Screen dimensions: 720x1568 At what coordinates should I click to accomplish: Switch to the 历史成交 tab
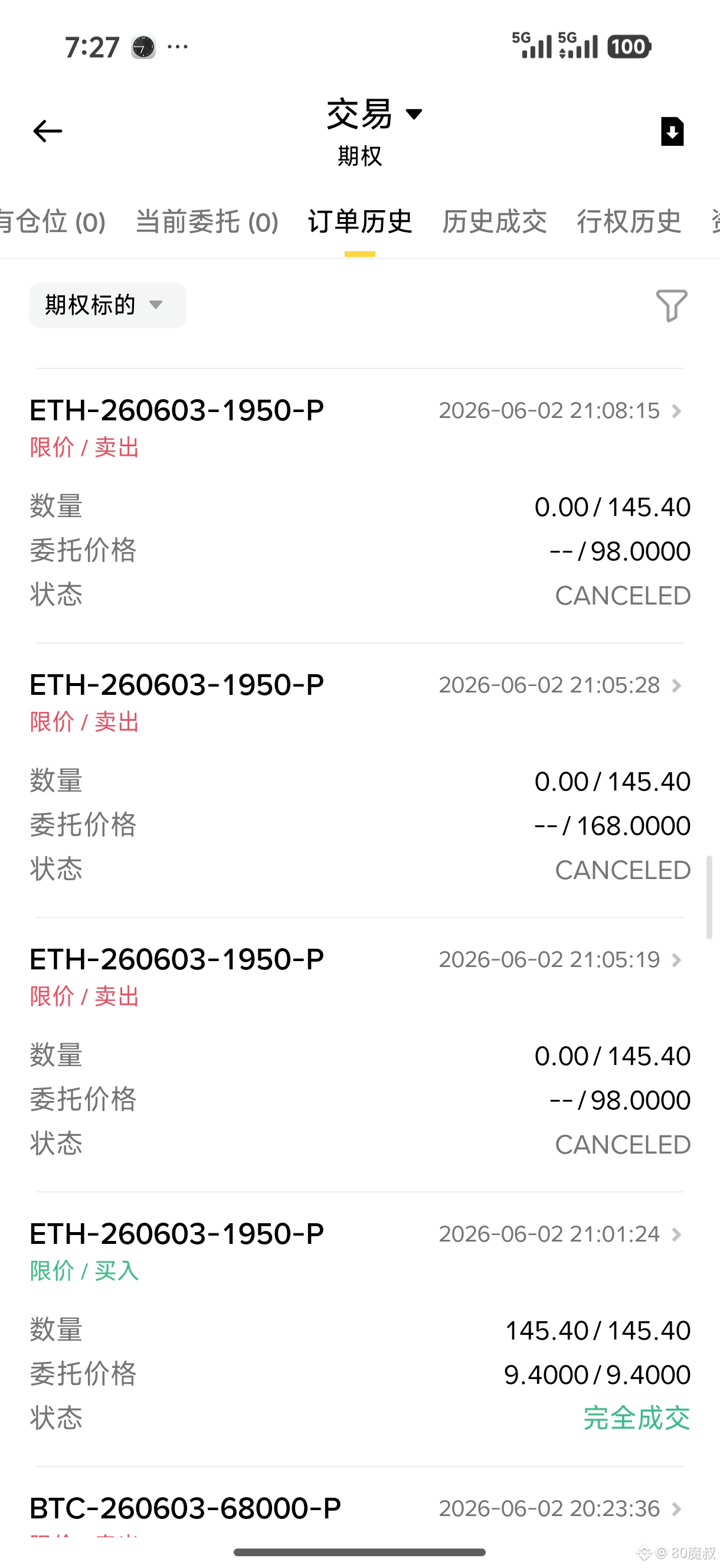(494, 221)
